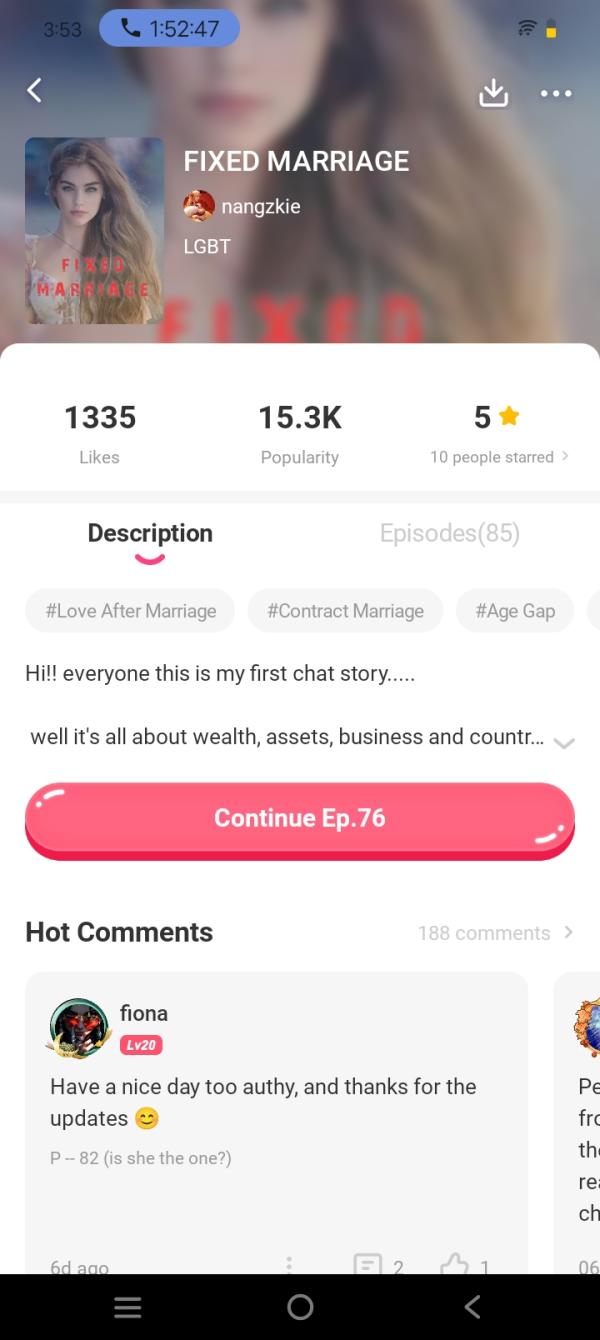This screenshot has height=1340, width=600.
Task: Open the #Contract Marriage tag
Action: (x=345, y=611)
